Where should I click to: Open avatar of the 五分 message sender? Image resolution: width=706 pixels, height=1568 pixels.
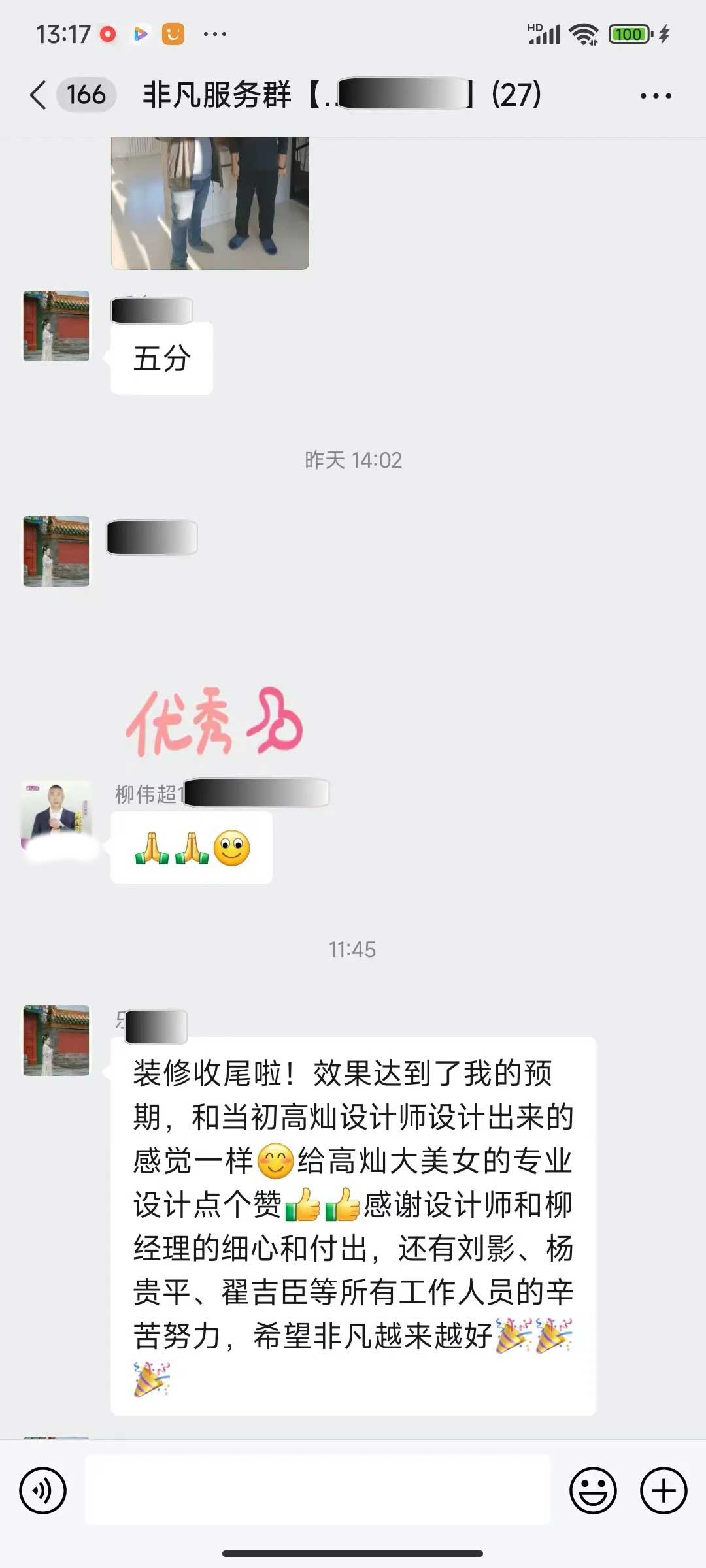pyautogui.click(x=56, y=325)
